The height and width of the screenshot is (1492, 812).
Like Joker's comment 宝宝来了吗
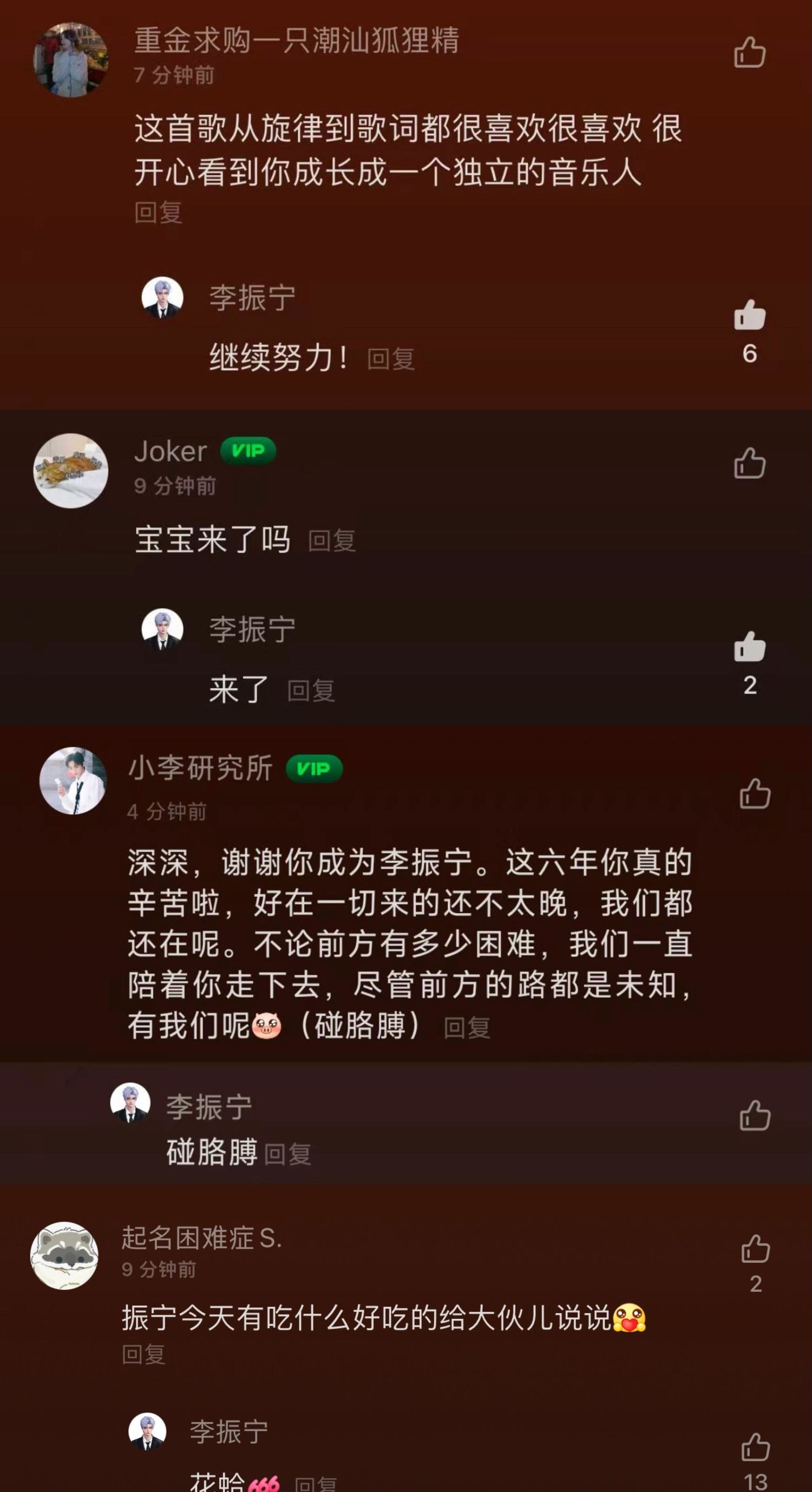click(750, 464)
